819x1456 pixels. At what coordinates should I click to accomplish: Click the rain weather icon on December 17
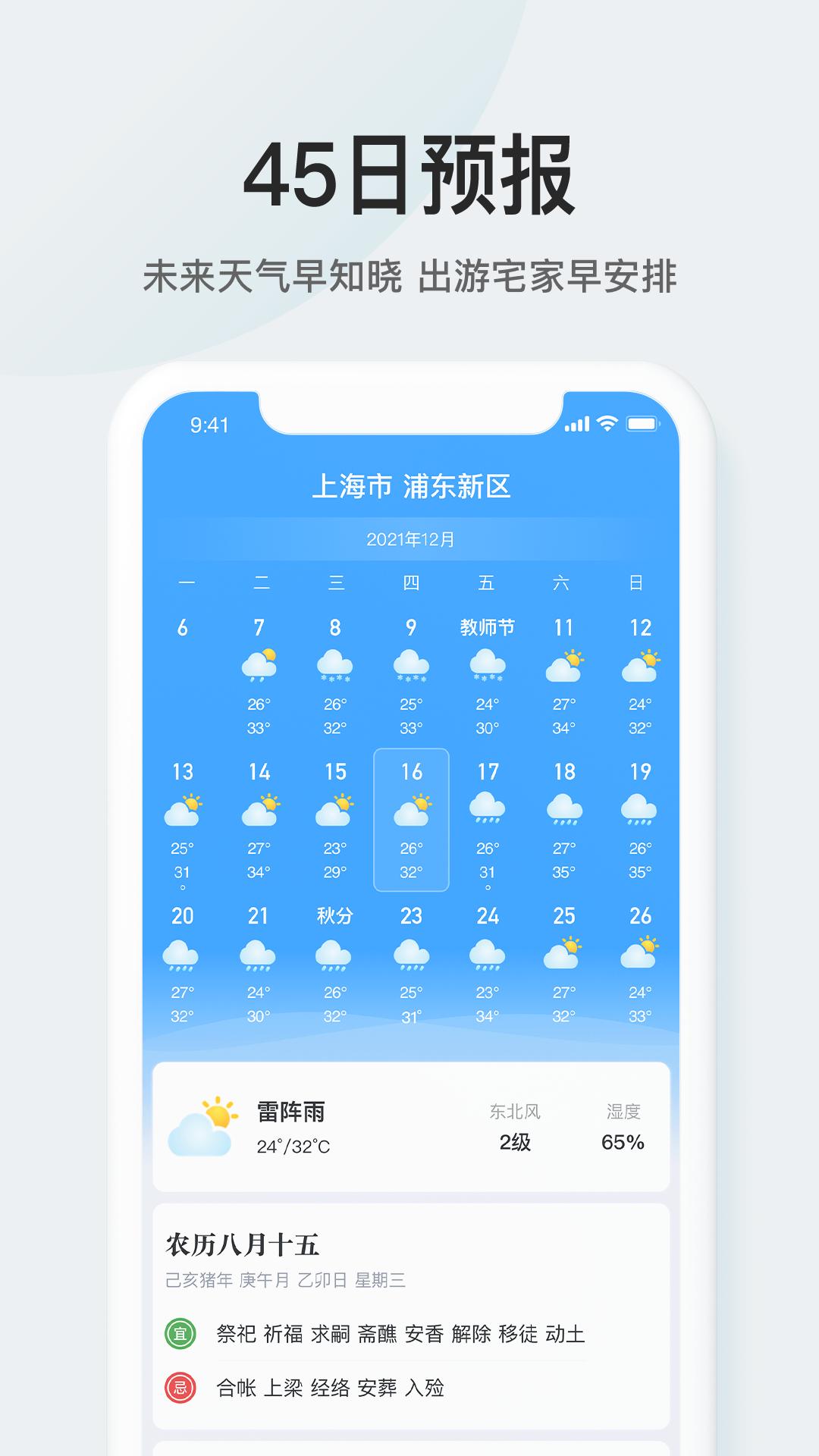click(489, 810)
